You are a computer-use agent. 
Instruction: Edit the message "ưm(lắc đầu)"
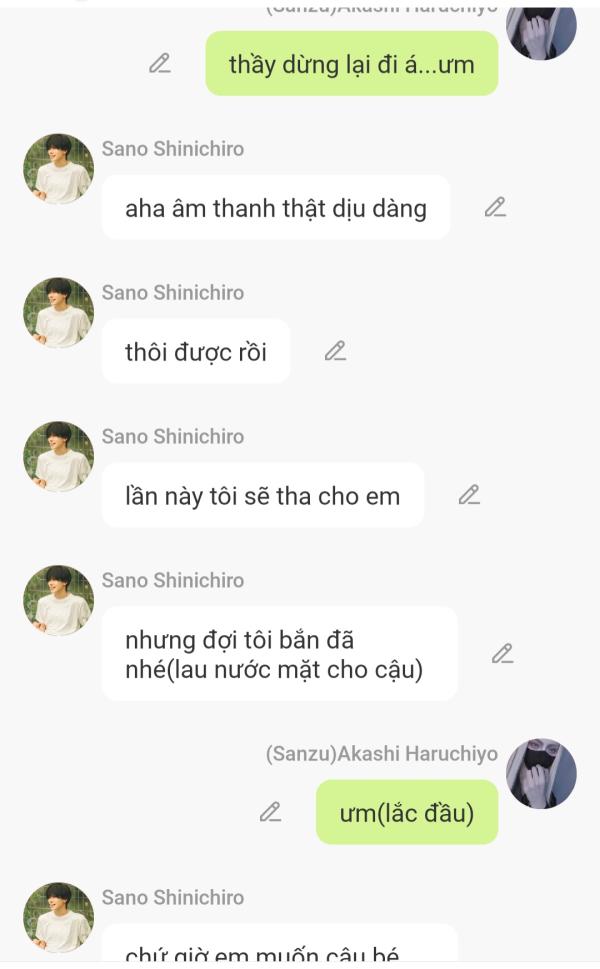[270, 812]
